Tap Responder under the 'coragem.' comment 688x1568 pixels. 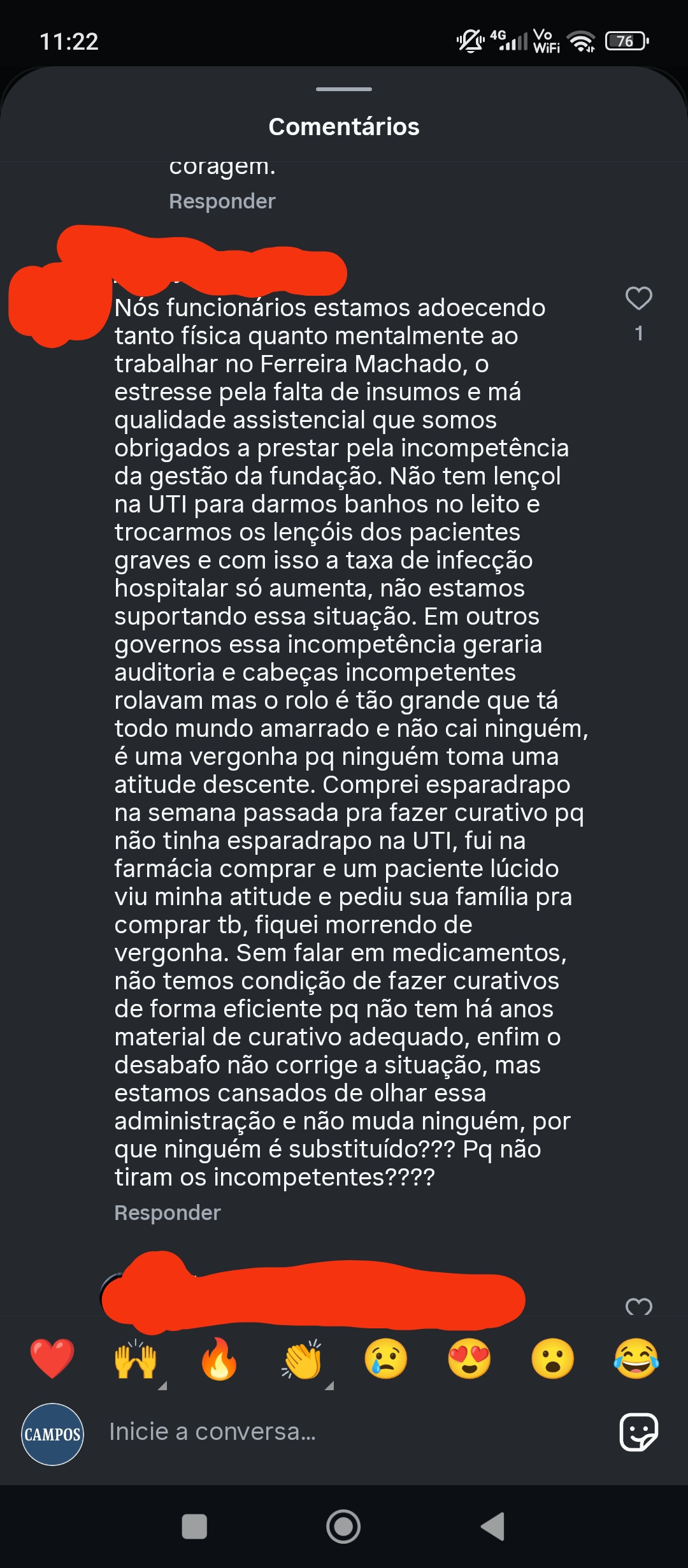(x=222, y=201)
